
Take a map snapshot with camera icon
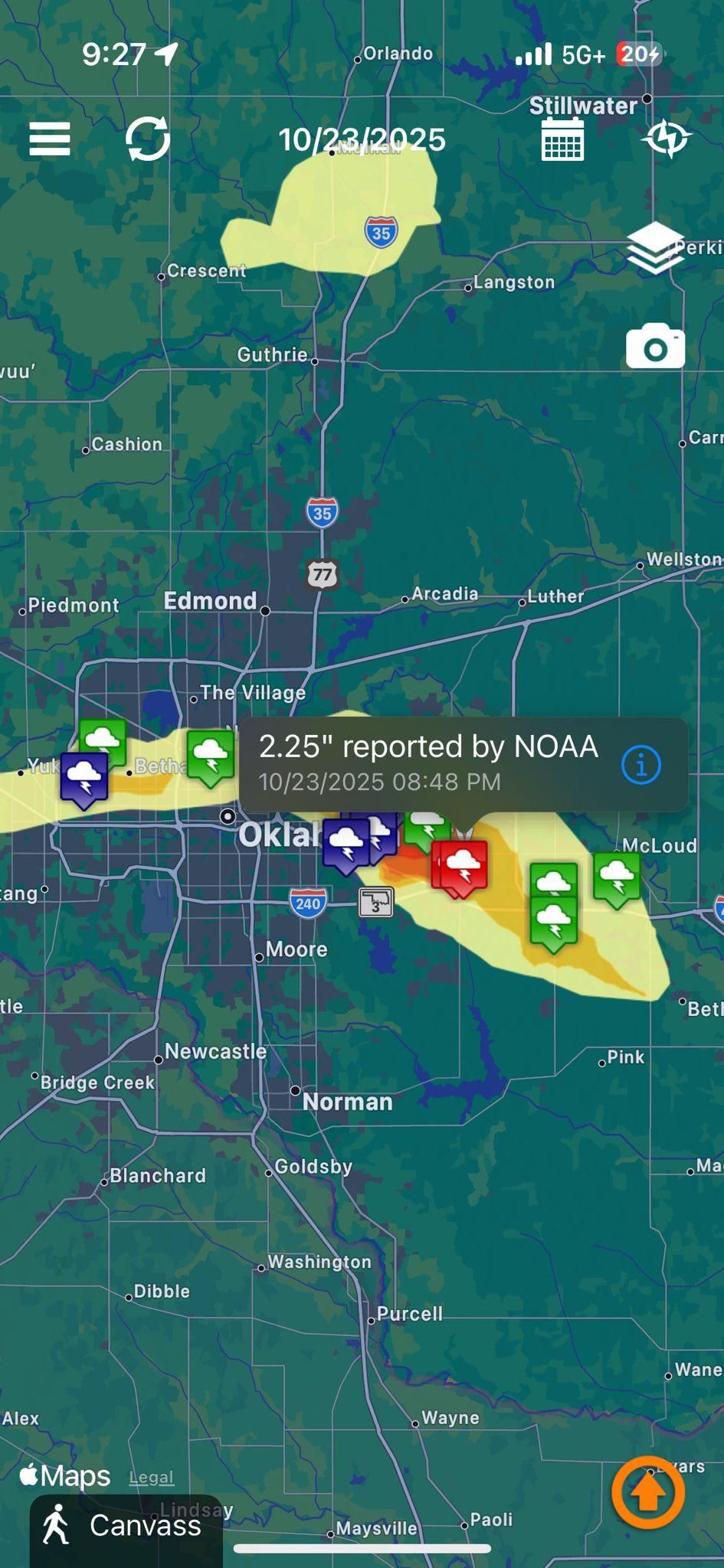click(655, 347)
